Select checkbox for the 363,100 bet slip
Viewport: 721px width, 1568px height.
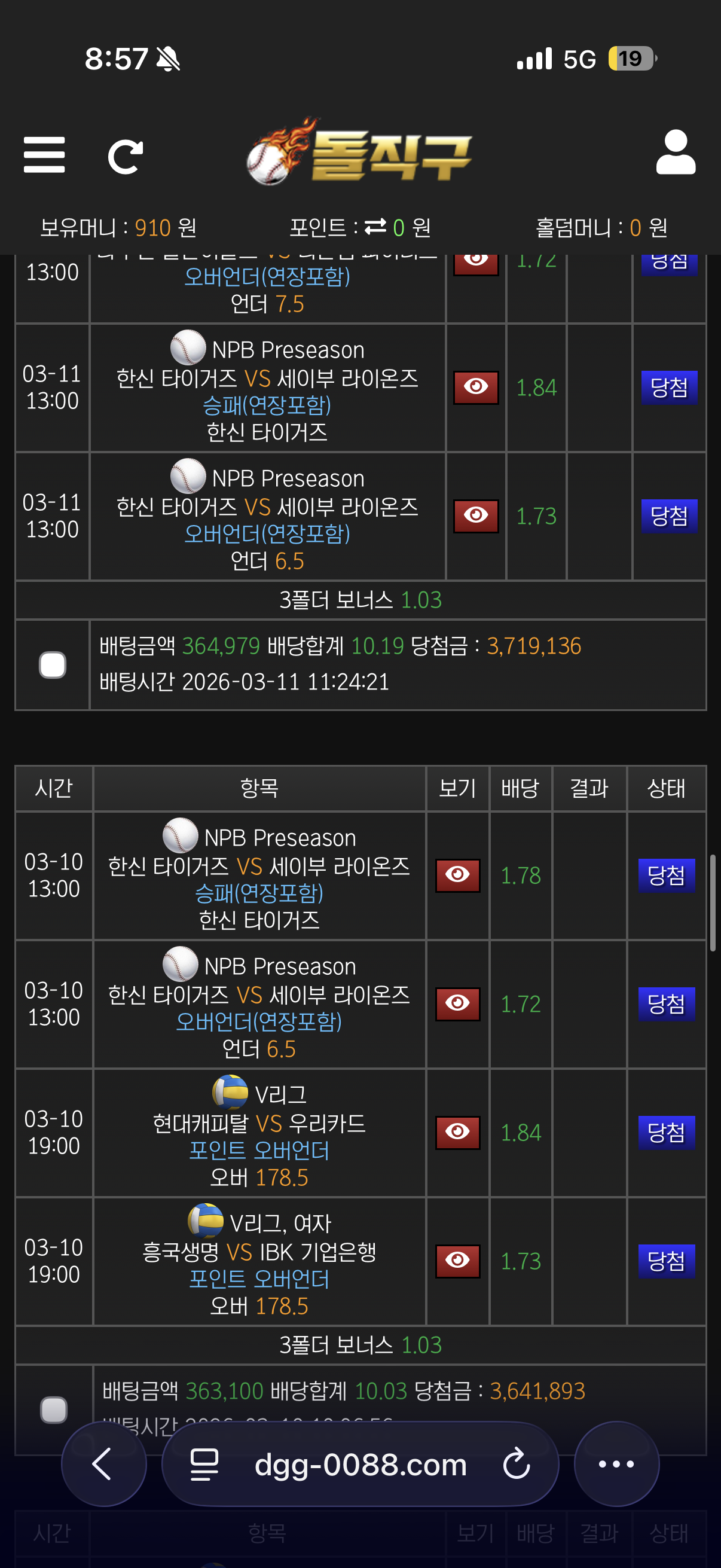pyautogui.click(x=54, y=1410)
